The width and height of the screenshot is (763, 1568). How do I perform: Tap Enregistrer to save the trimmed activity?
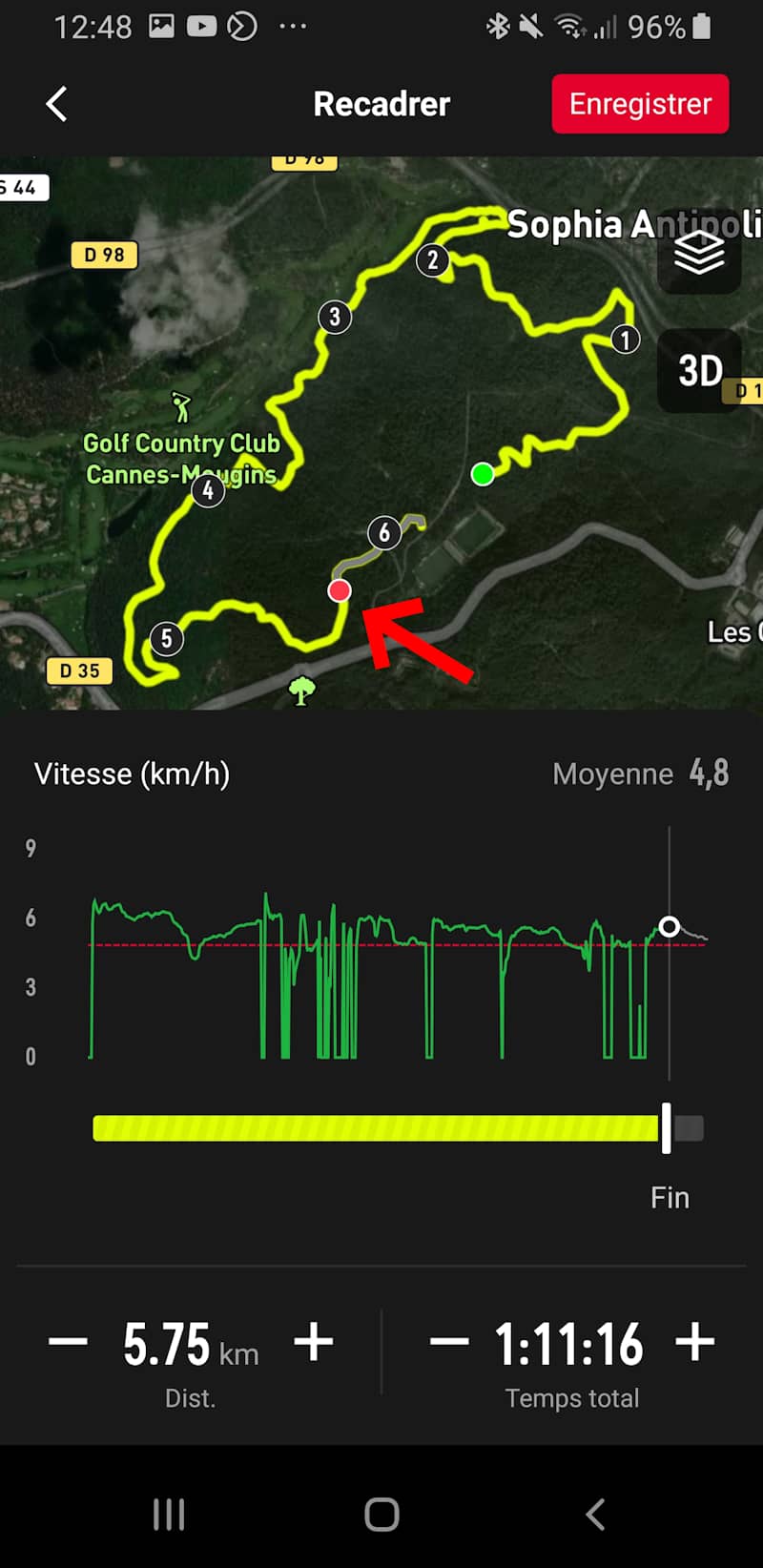[640, 104]
